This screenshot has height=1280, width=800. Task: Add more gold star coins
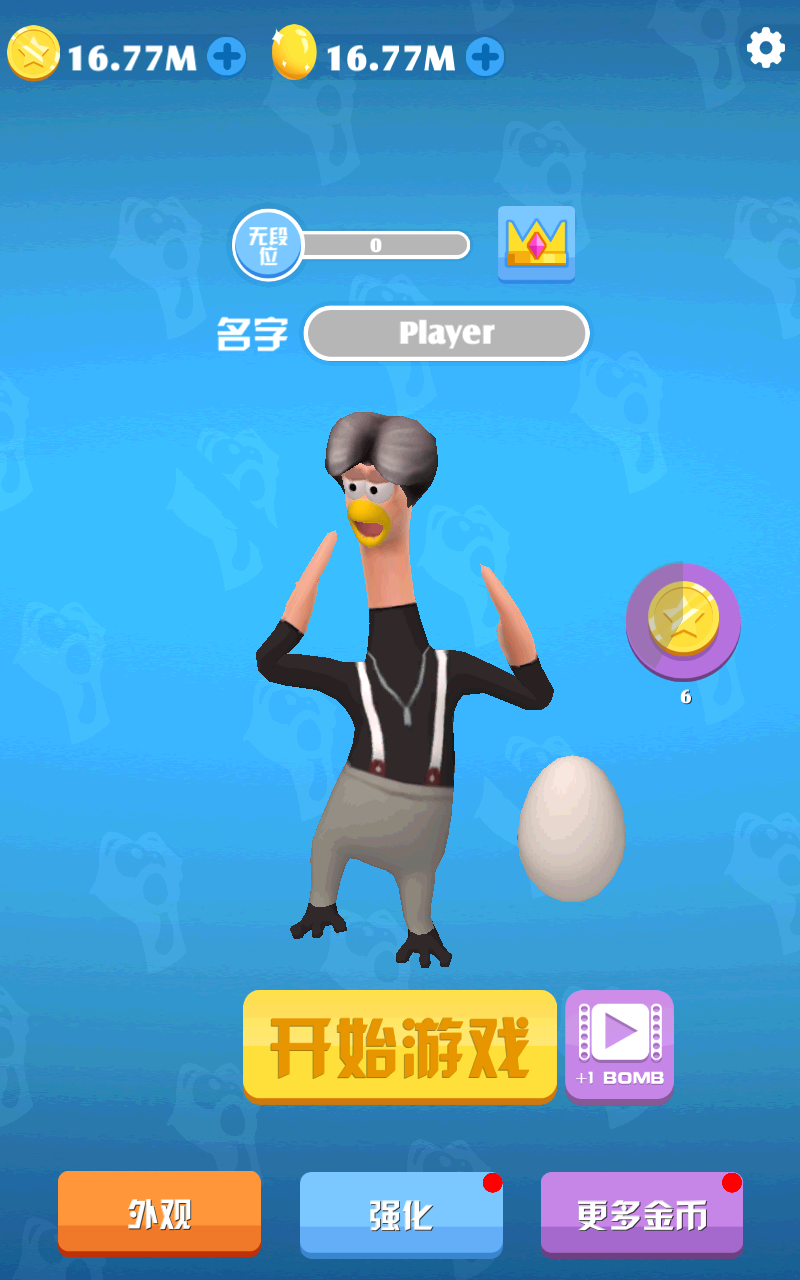tap(227, 56)
